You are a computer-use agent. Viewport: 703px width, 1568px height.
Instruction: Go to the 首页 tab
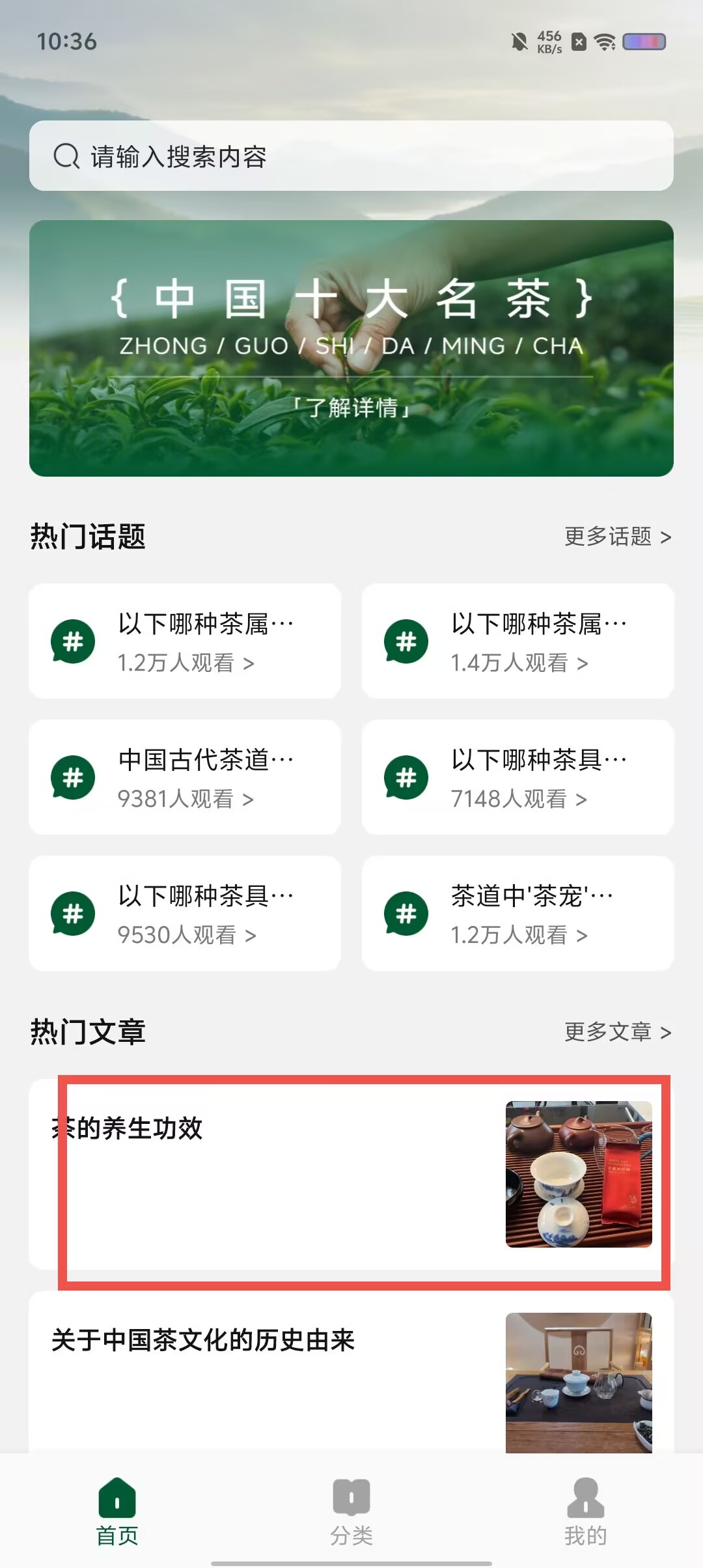click(x=117, y=1511)
